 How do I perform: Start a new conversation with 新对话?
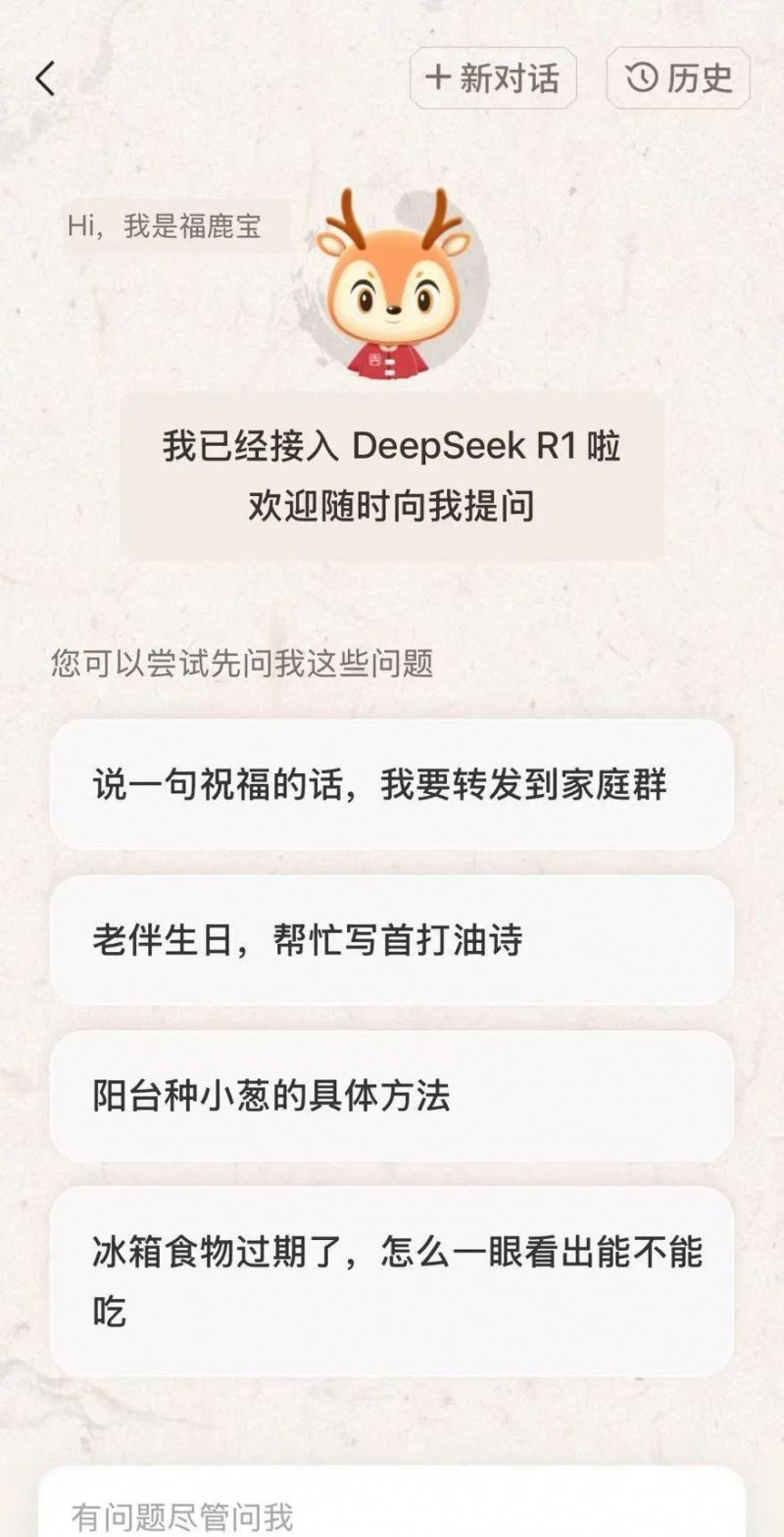[x=493, y=78]
